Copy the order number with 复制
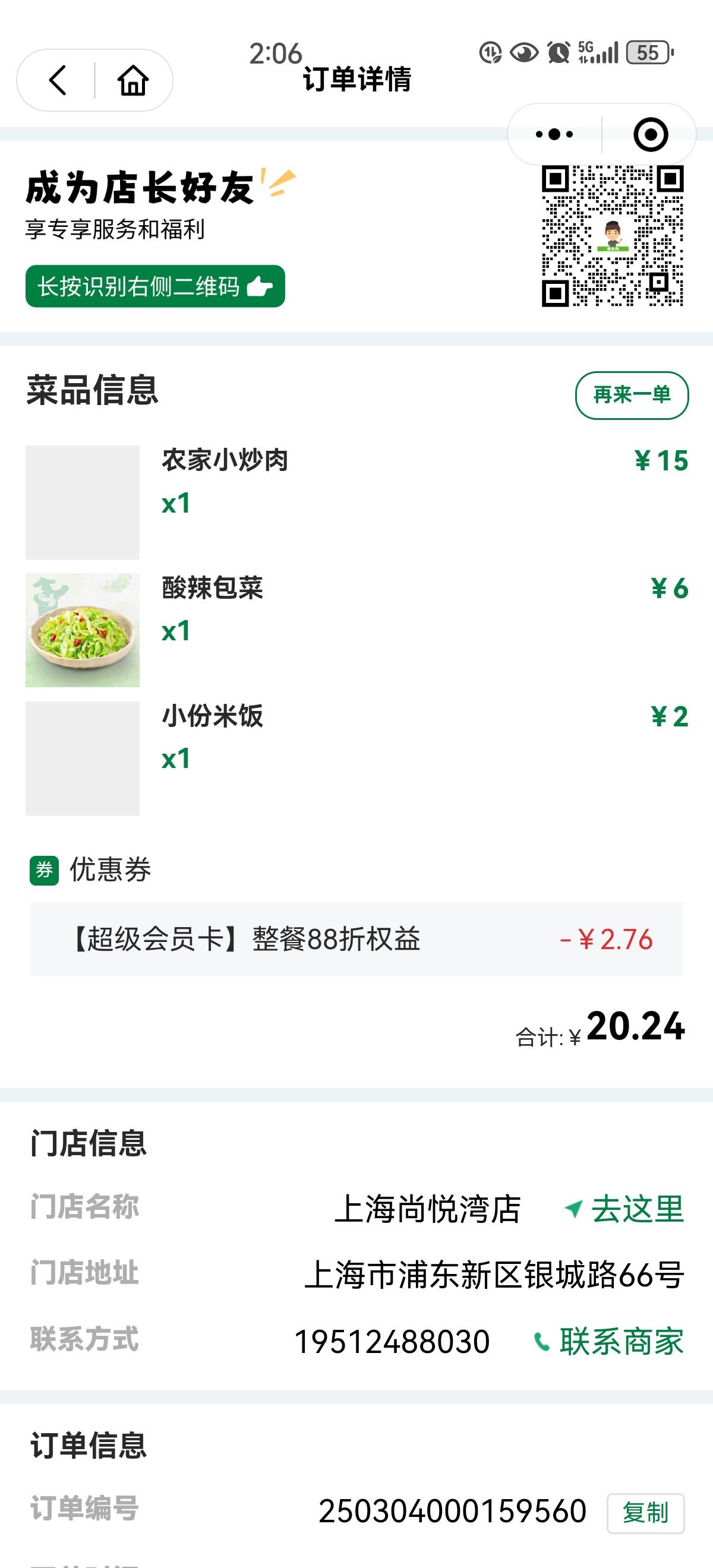The height and width of the screenshot is (1568, 713). 645,1513
